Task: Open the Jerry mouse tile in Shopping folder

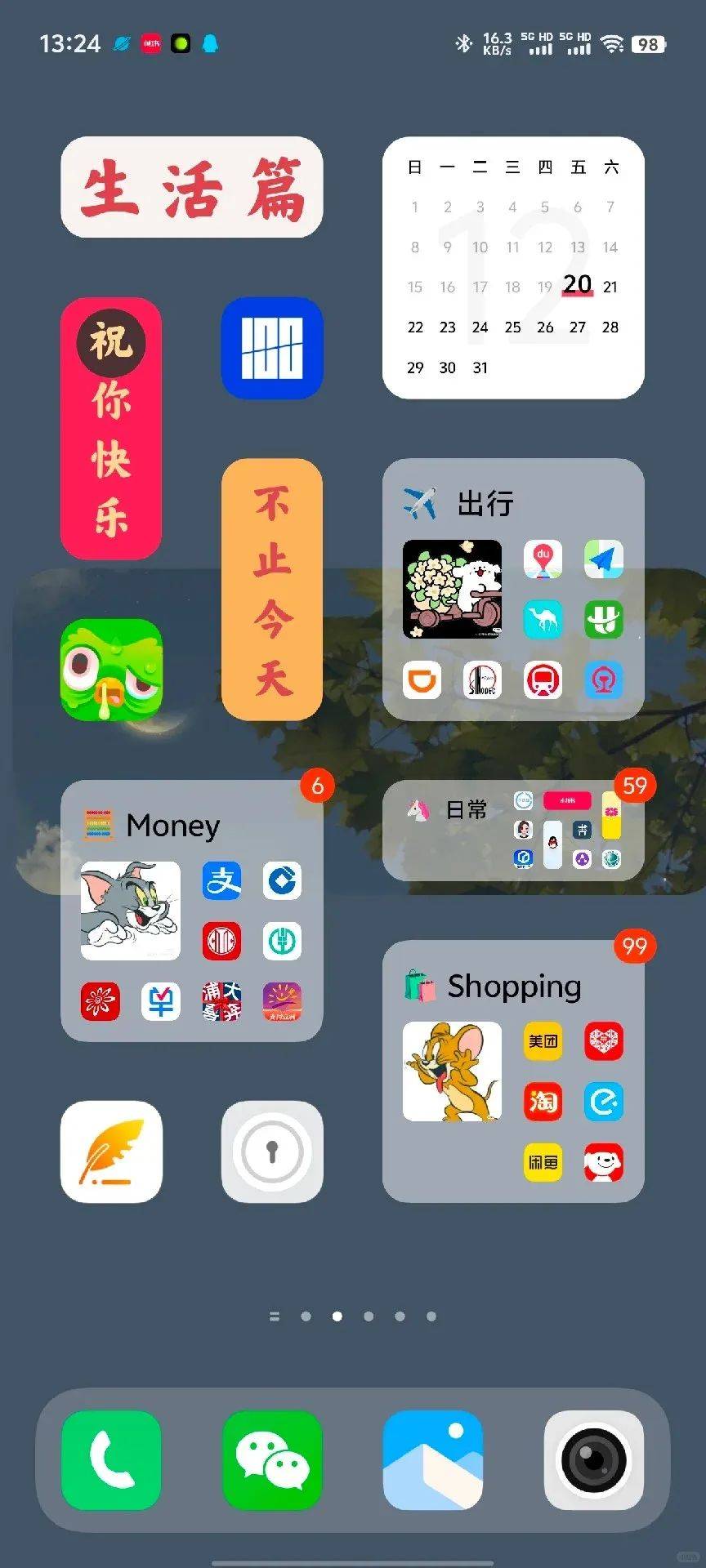Action: coord(452,1071)
